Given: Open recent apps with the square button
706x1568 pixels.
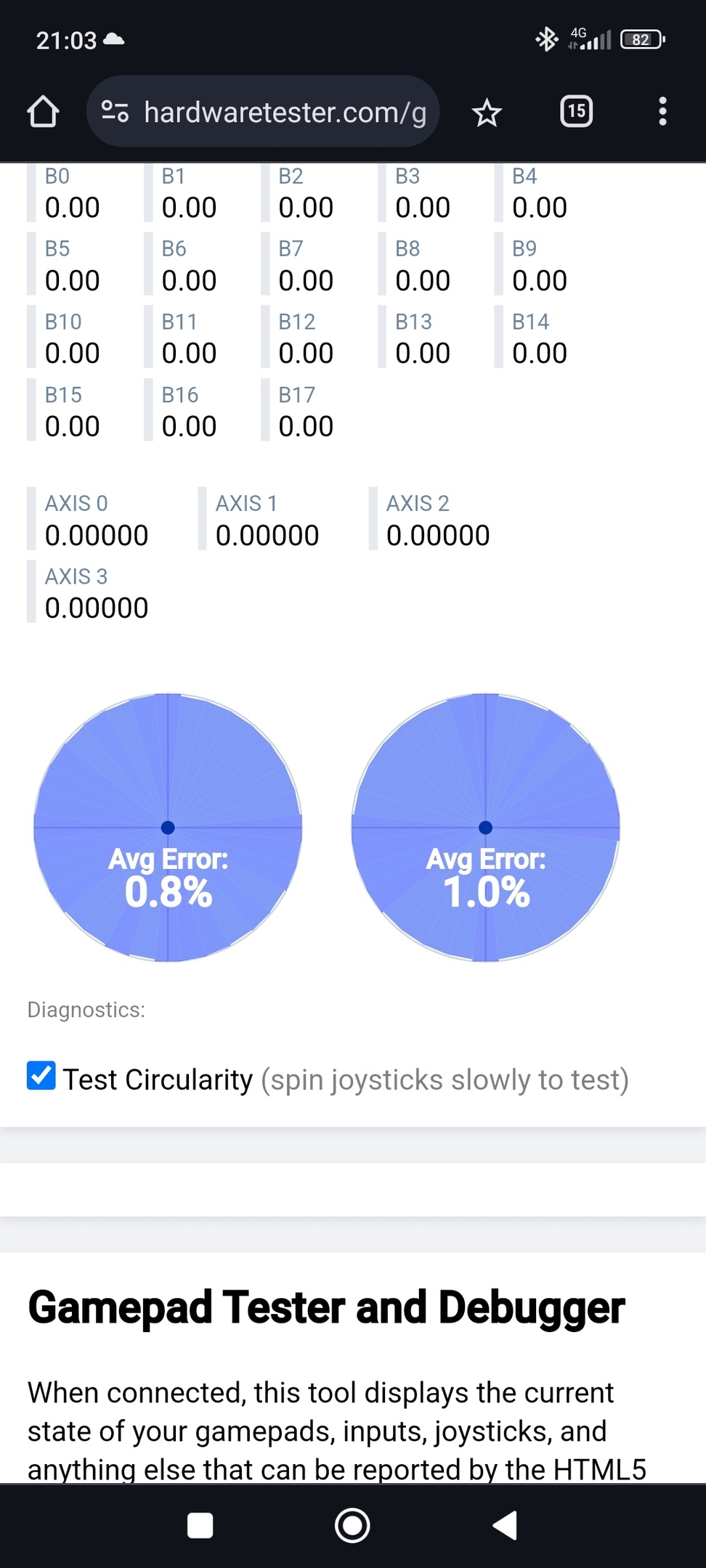Looking at the screenshot, I should (200, 1526).
